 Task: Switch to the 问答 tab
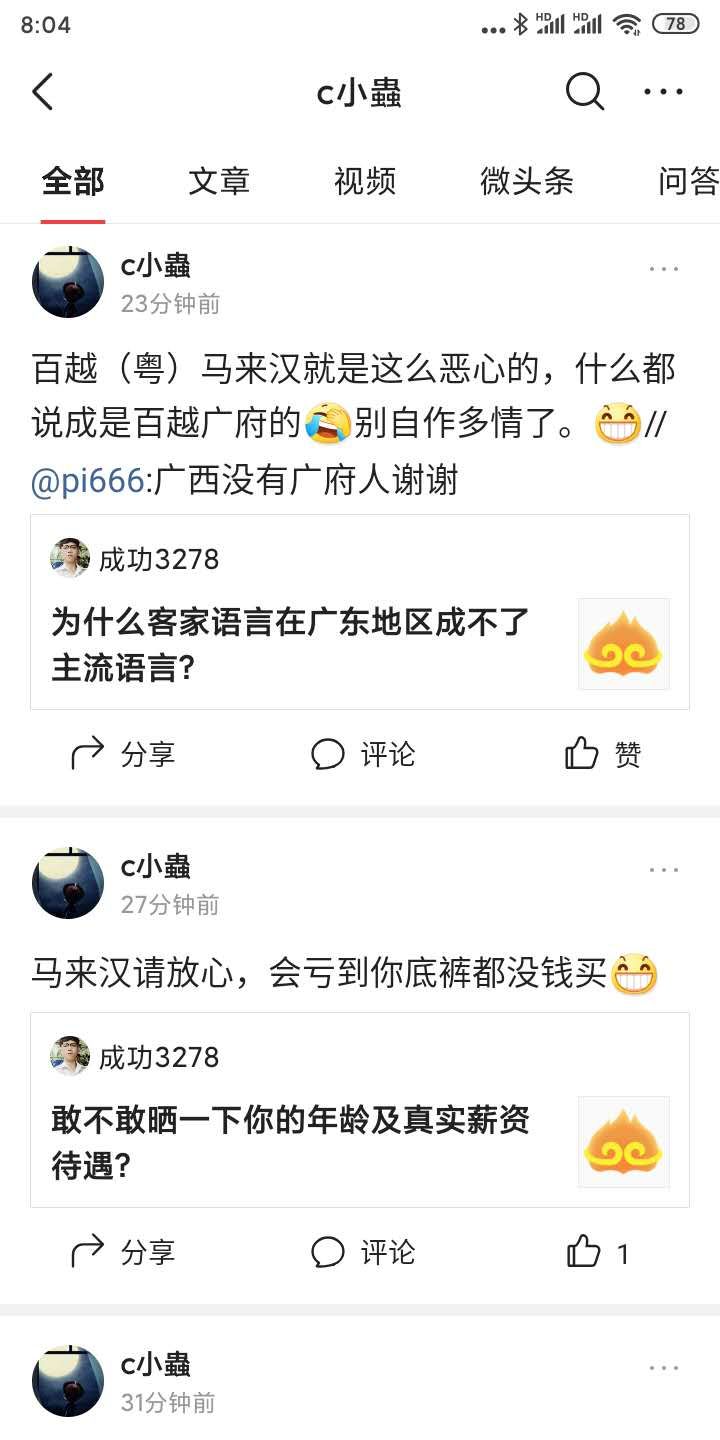(x=688, y=181)
